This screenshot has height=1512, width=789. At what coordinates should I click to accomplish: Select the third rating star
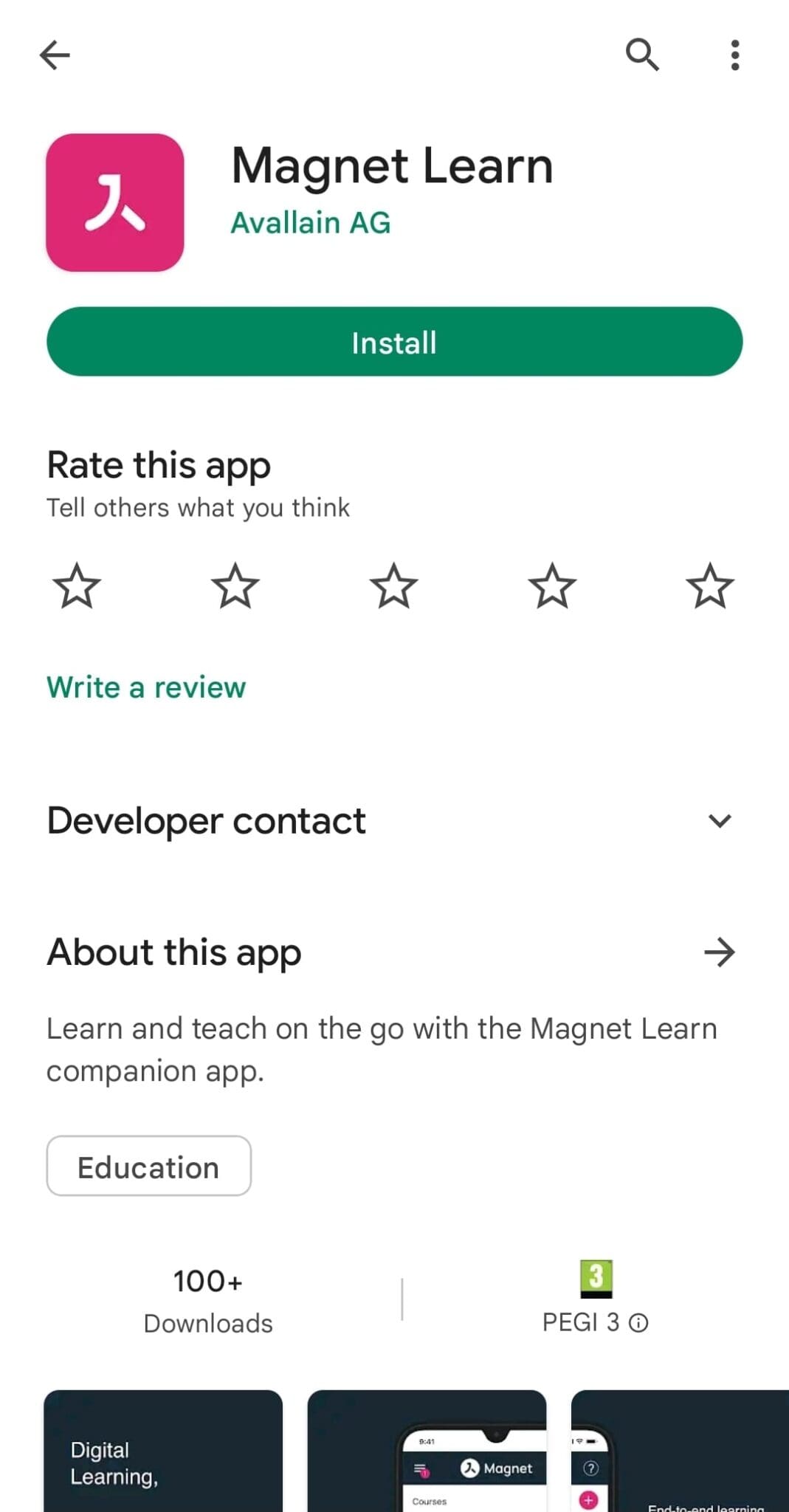click(394, 586)
